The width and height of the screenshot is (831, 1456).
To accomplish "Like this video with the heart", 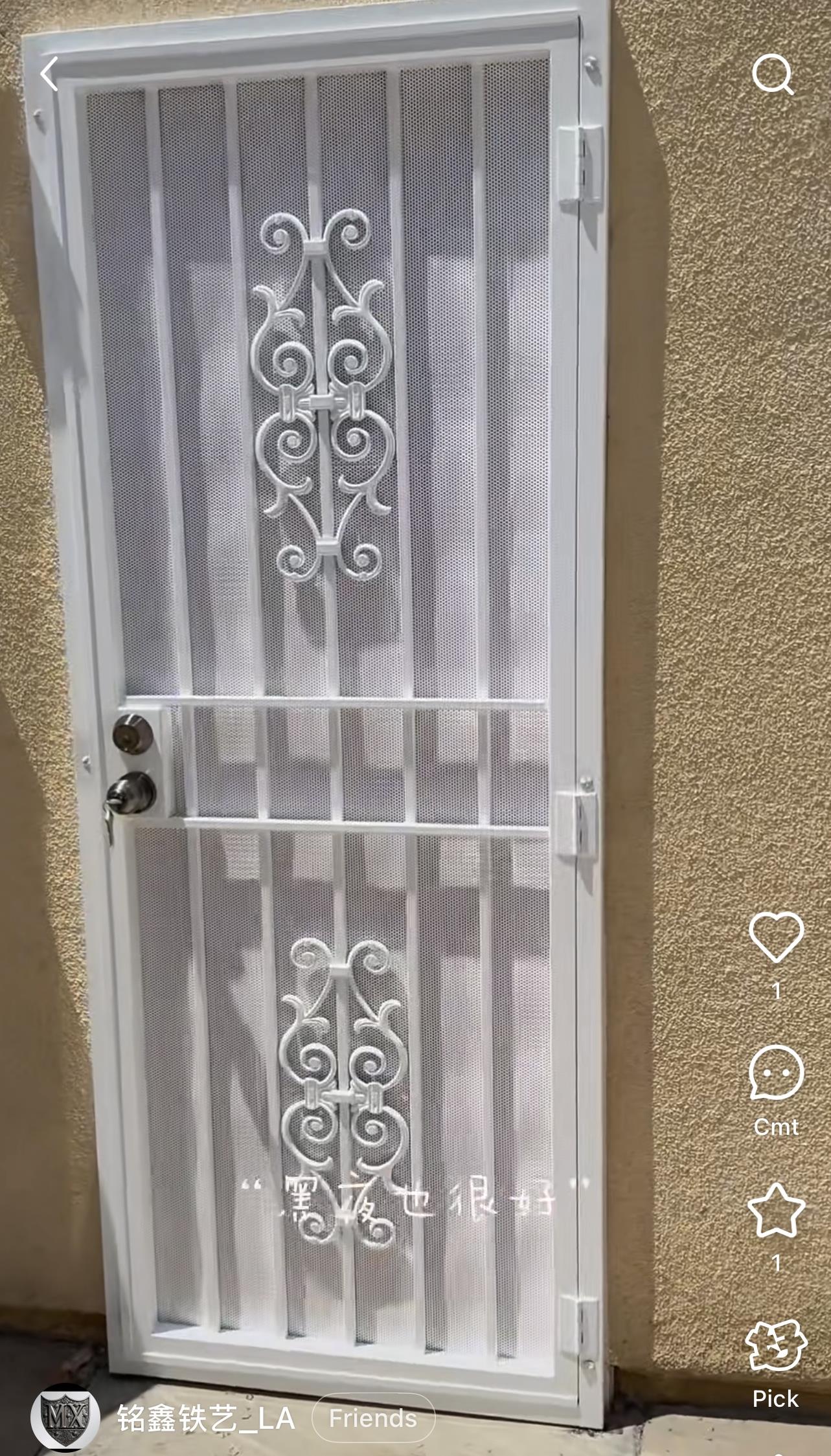I will 776,937.
